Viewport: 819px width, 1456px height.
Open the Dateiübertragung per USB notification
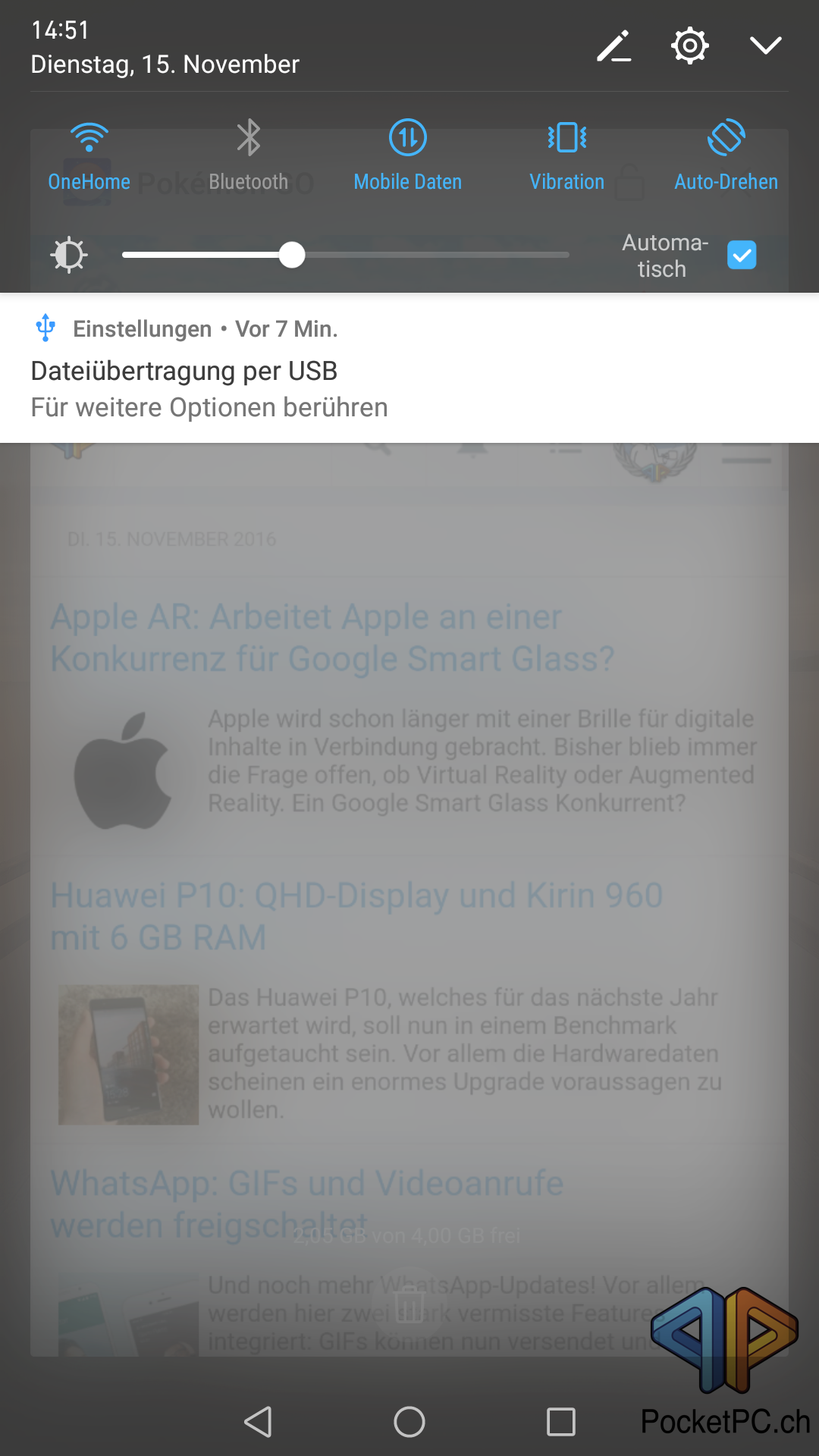(409, 368)
